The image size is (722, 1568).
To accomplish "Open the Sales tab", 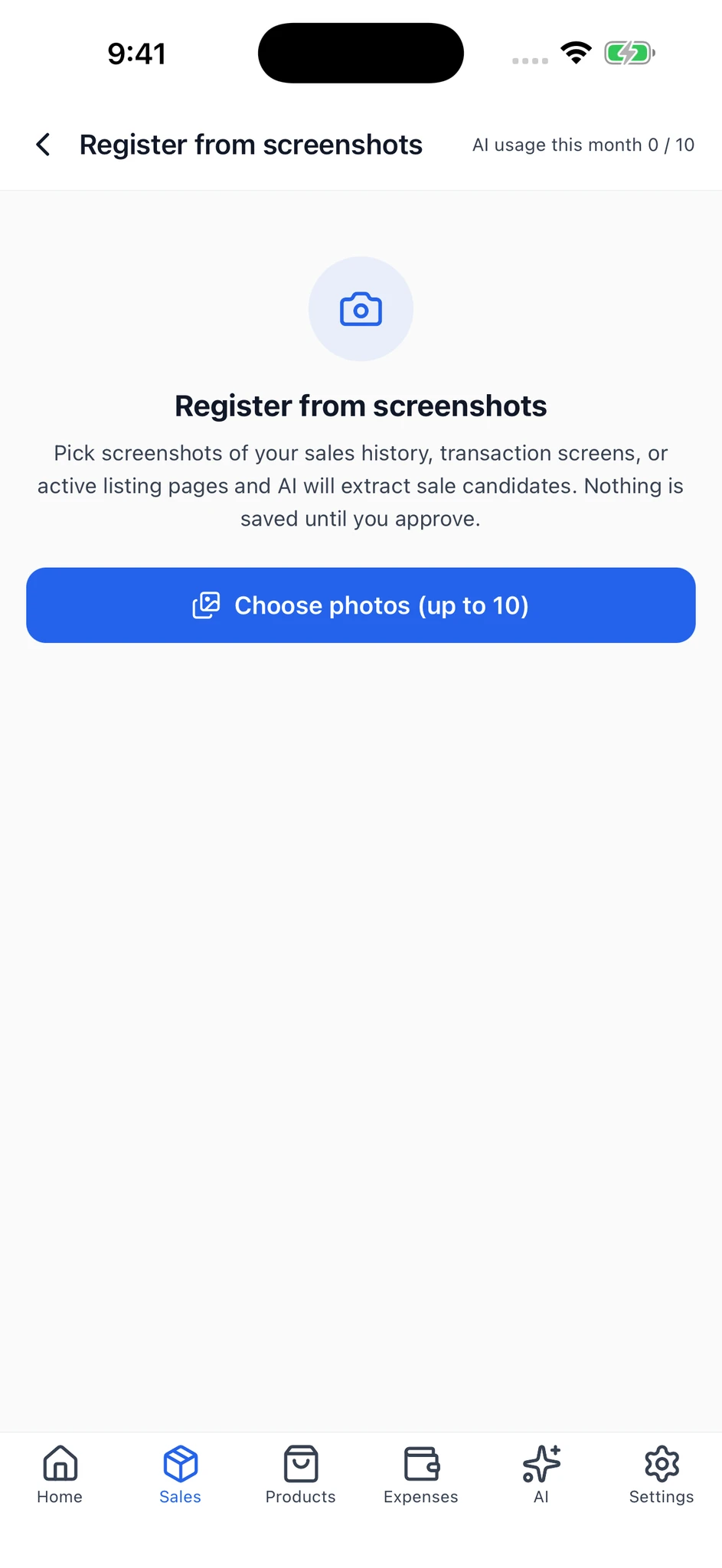I will (x=180, y=1475).
